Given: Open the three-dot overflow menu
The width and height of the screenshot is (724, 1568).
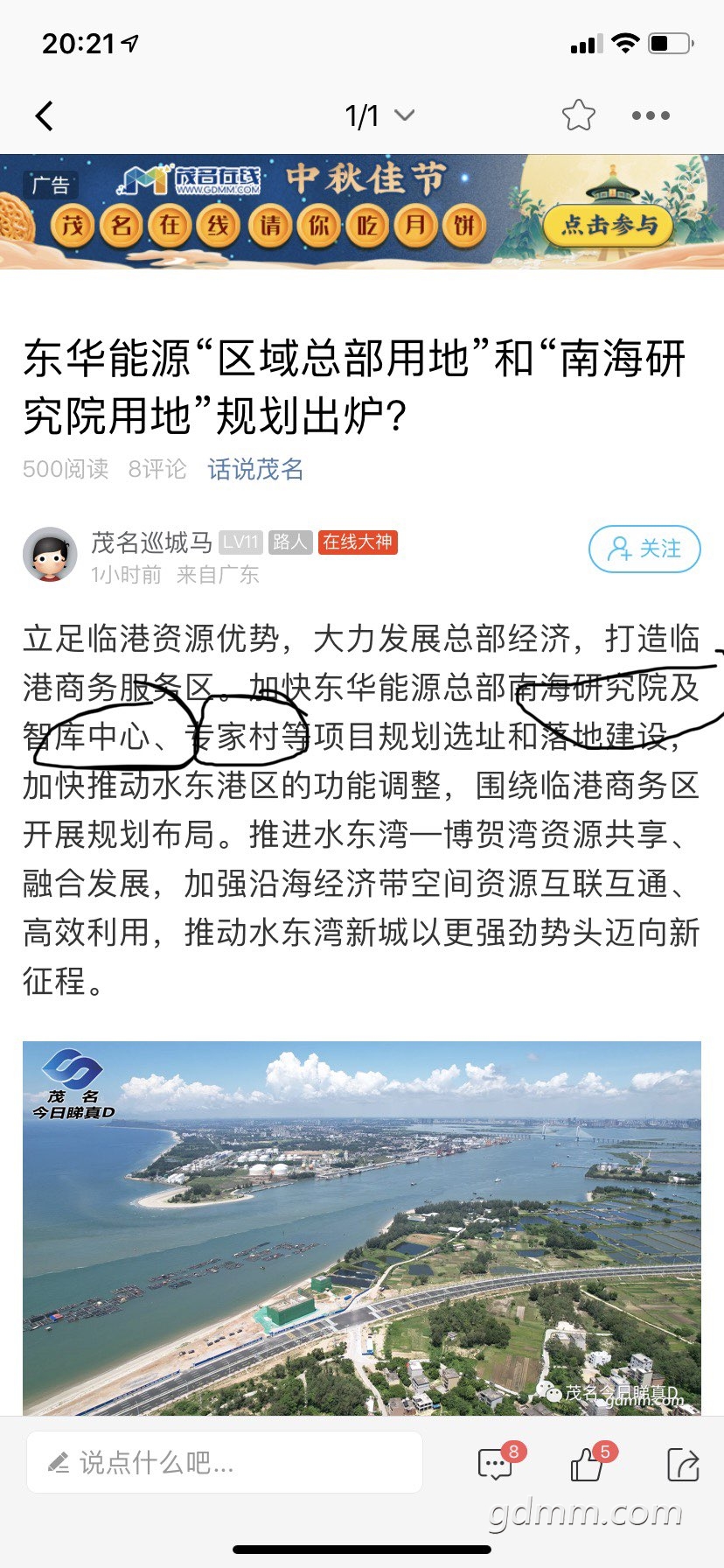Looking at the screenshot, I should point(651,115).
